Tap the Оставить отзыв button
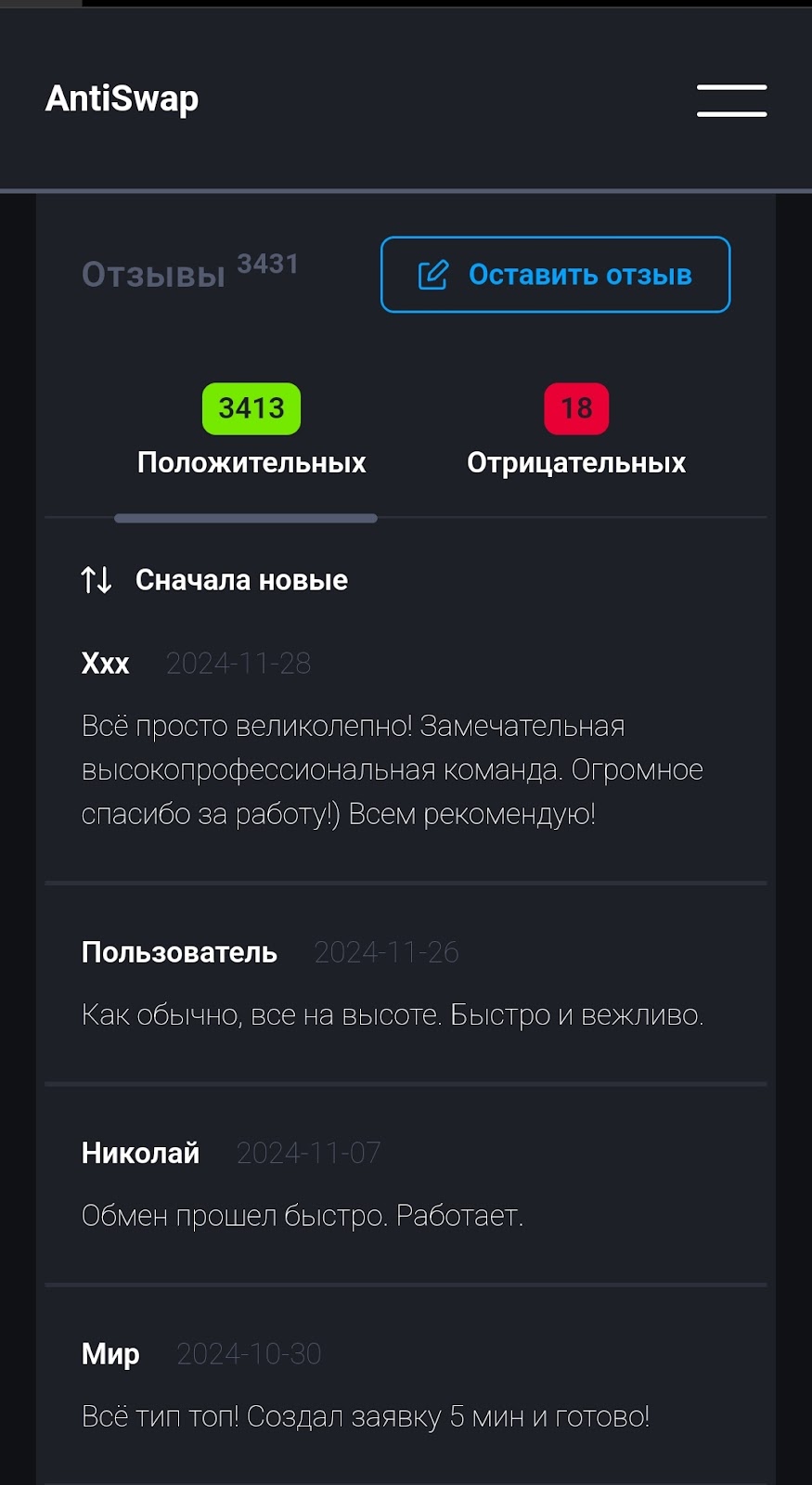Screen dimensions: 812x1485 pyautogui.click(x=555, y=275)
